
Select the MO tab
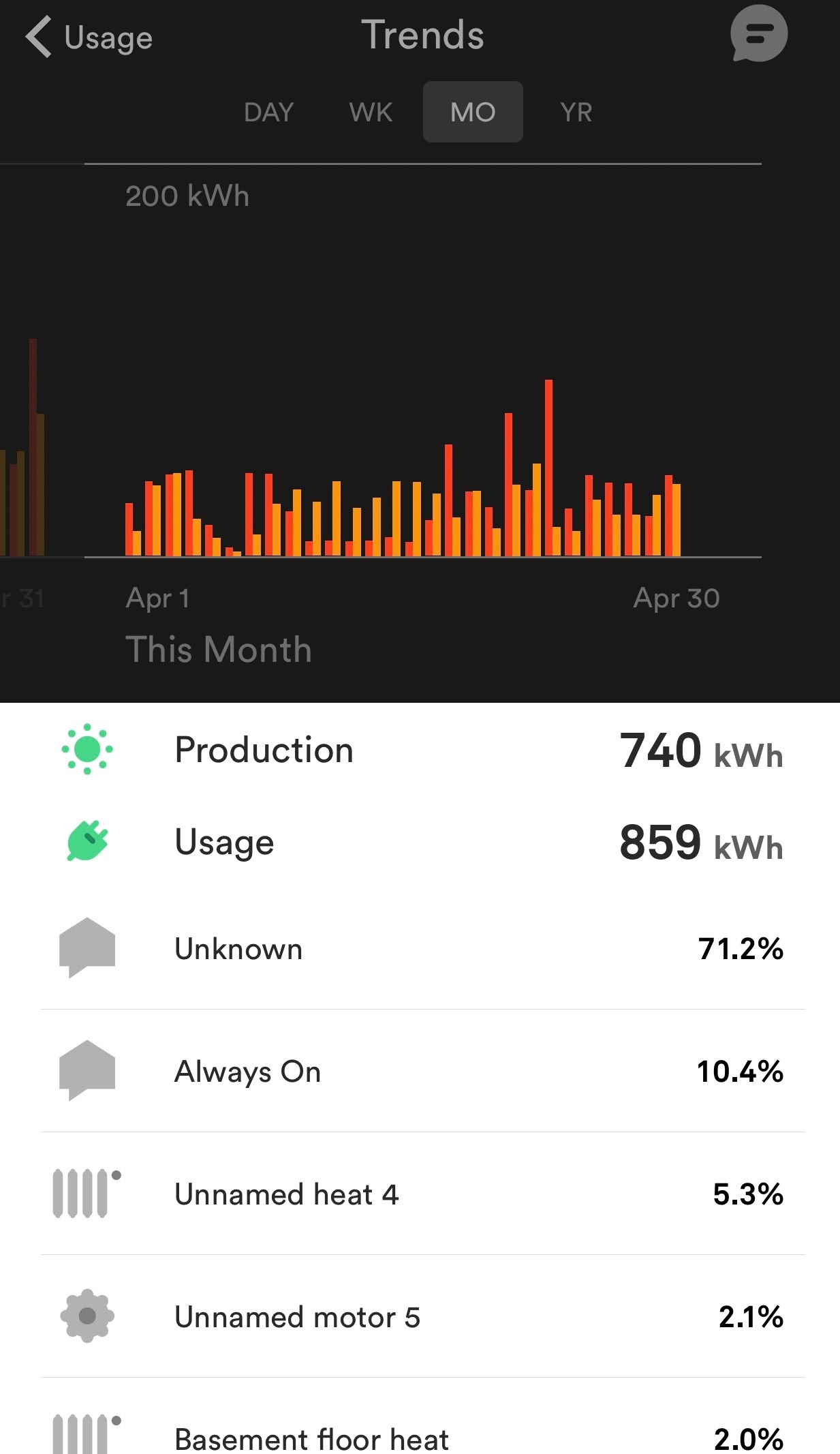(x=473, y=112)
